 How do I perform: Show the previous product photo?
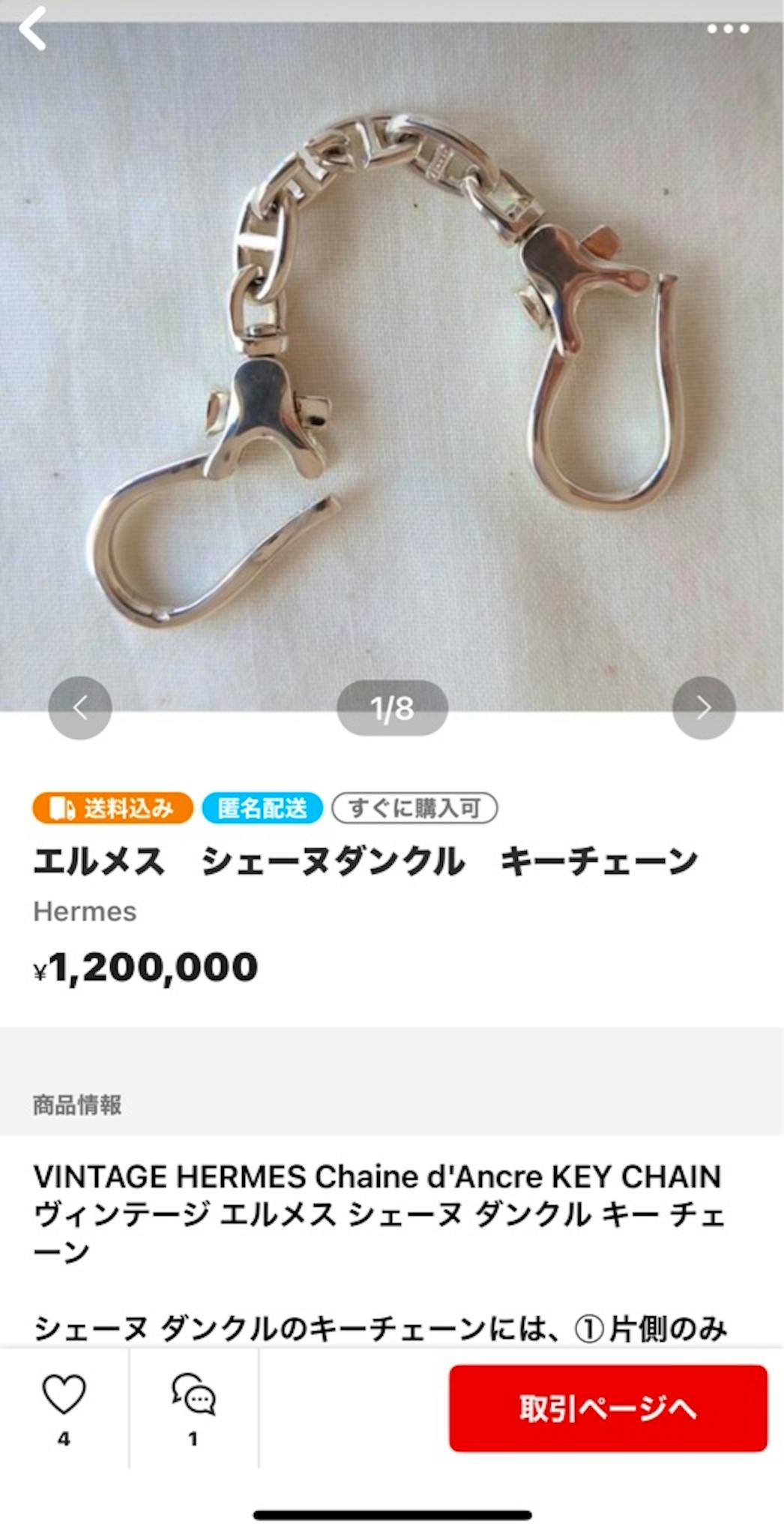click(80, 706)
